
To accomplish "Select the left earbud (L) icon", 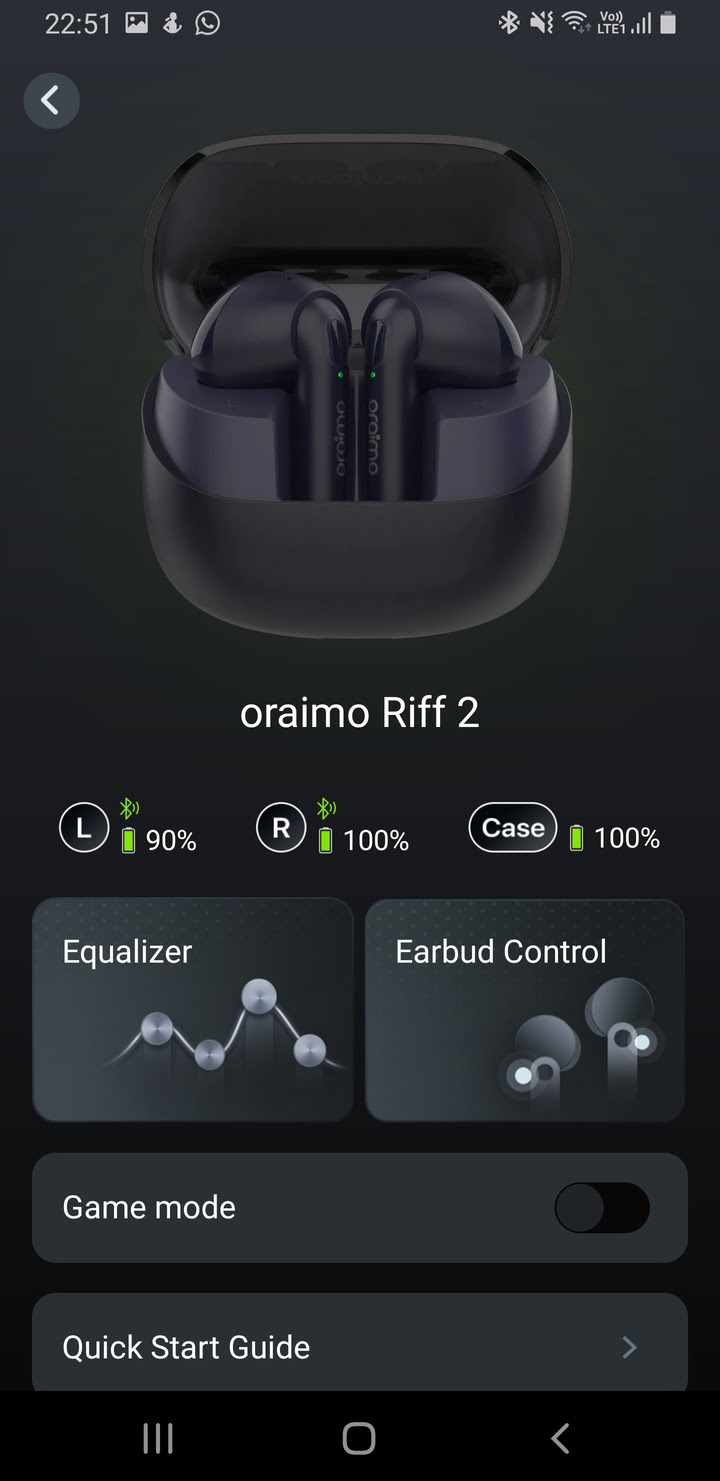I will [84, 827].
